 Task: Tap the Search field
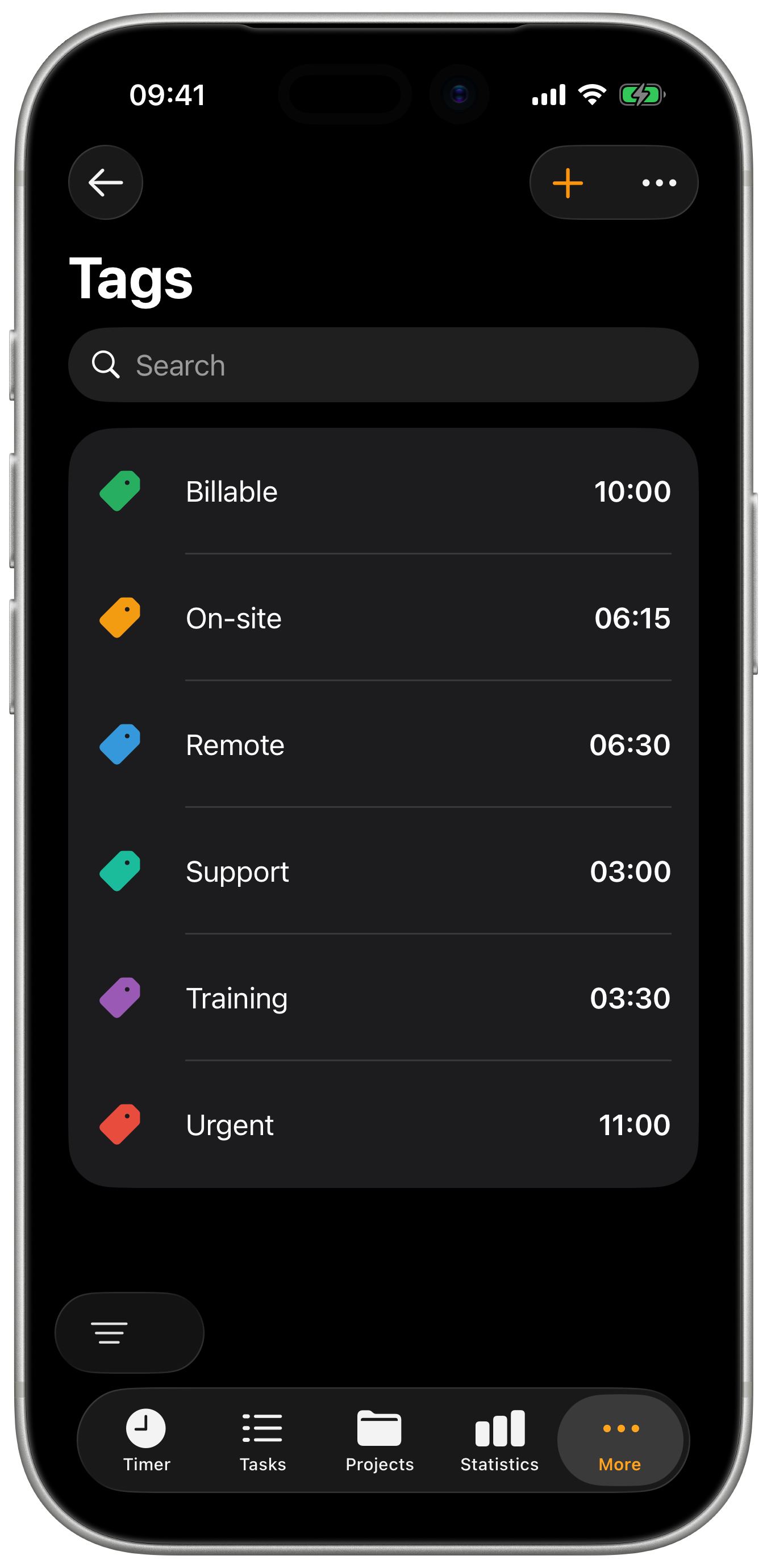(383, 365)
